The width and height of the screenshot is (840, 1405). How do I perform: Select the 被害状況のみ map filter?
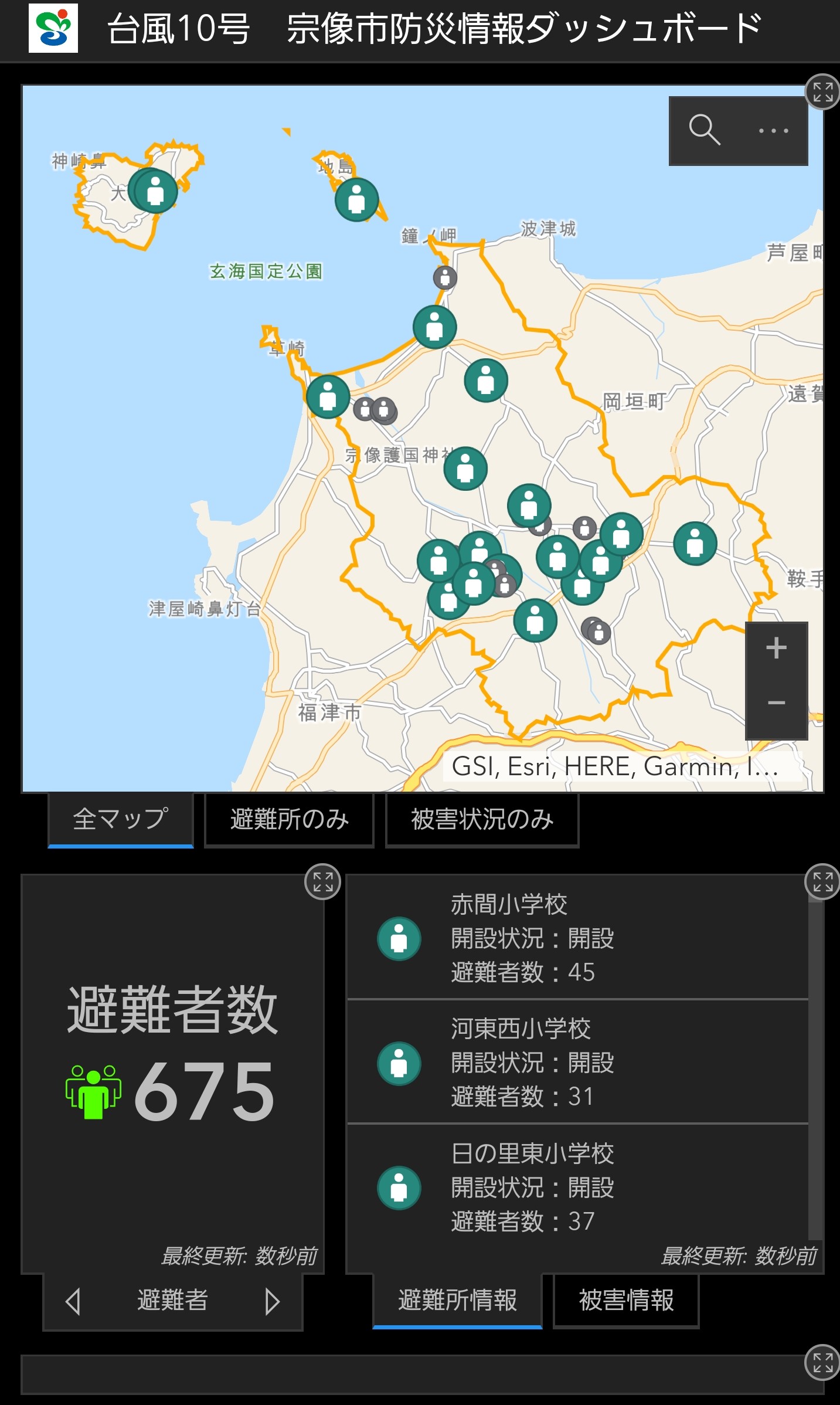tap(482, 820)
